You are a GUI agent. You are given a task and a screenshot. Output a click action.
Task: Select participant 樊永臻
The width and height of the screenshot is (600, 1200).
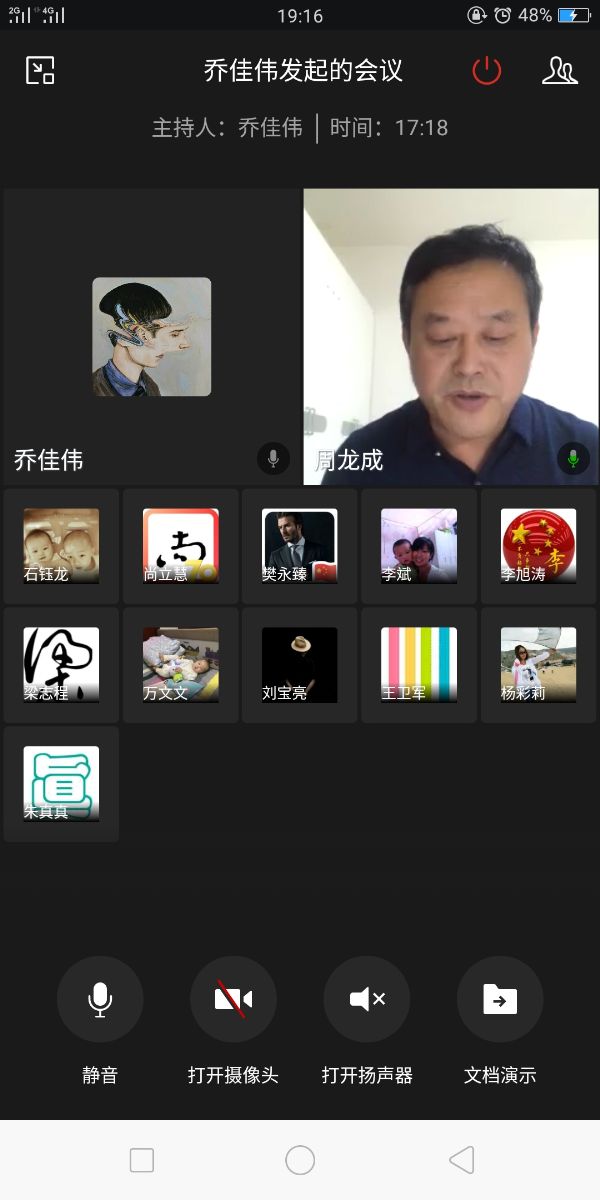point(300,546)
